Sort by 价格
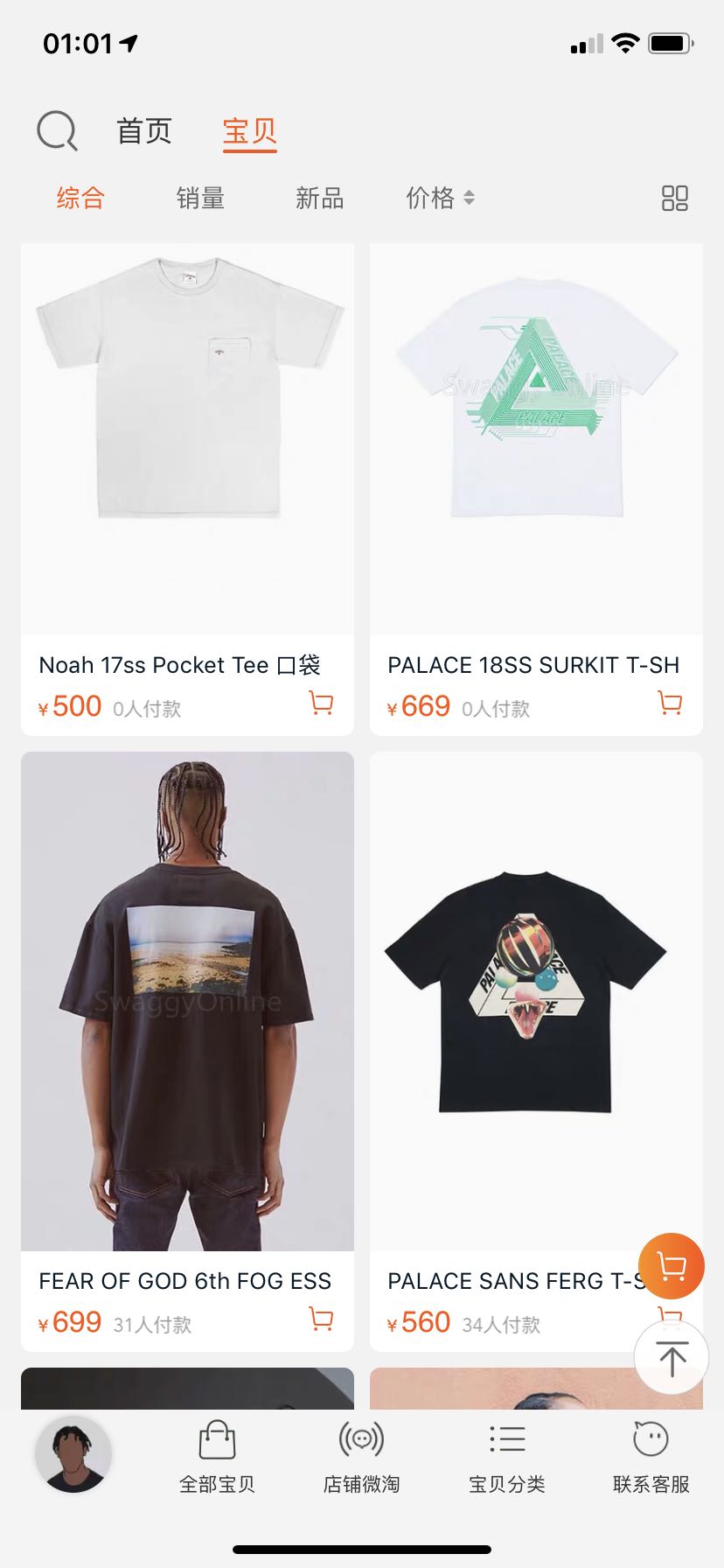 coord(440,198)
